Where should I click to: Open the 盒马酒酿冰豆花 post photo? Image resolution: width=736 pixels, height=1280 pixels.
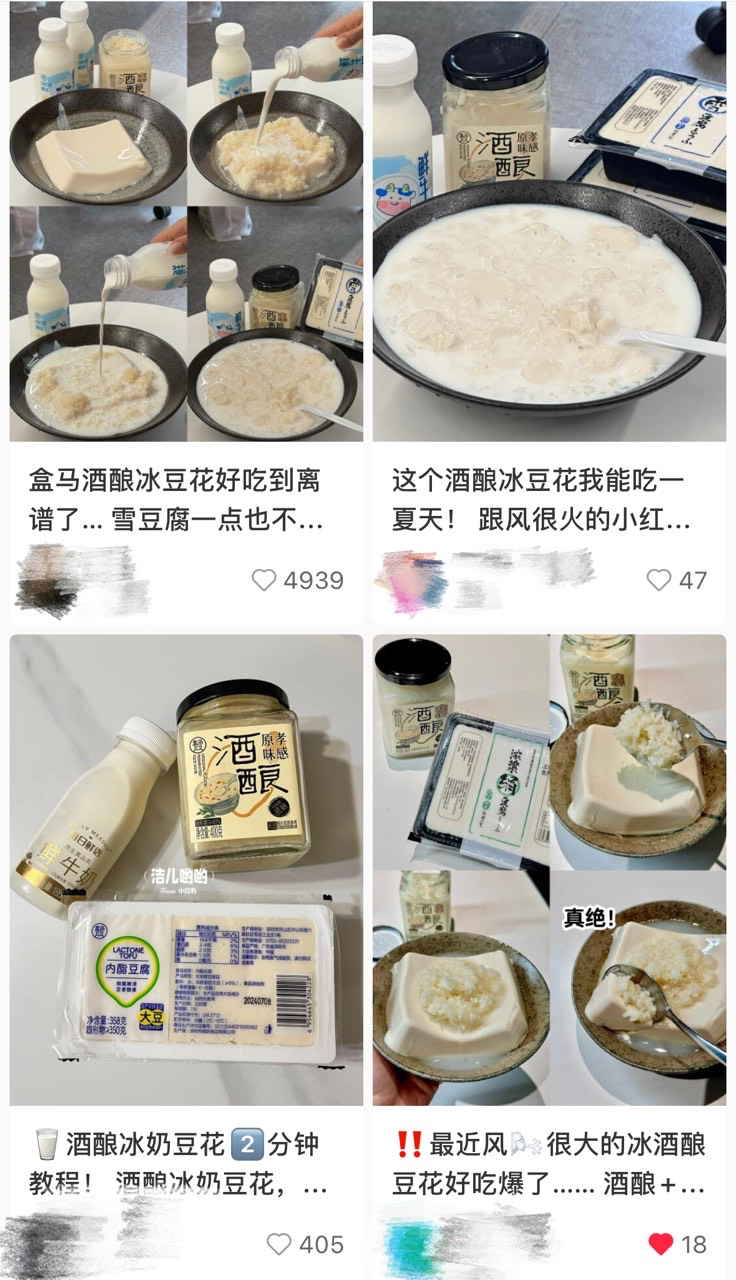[186, 220]
